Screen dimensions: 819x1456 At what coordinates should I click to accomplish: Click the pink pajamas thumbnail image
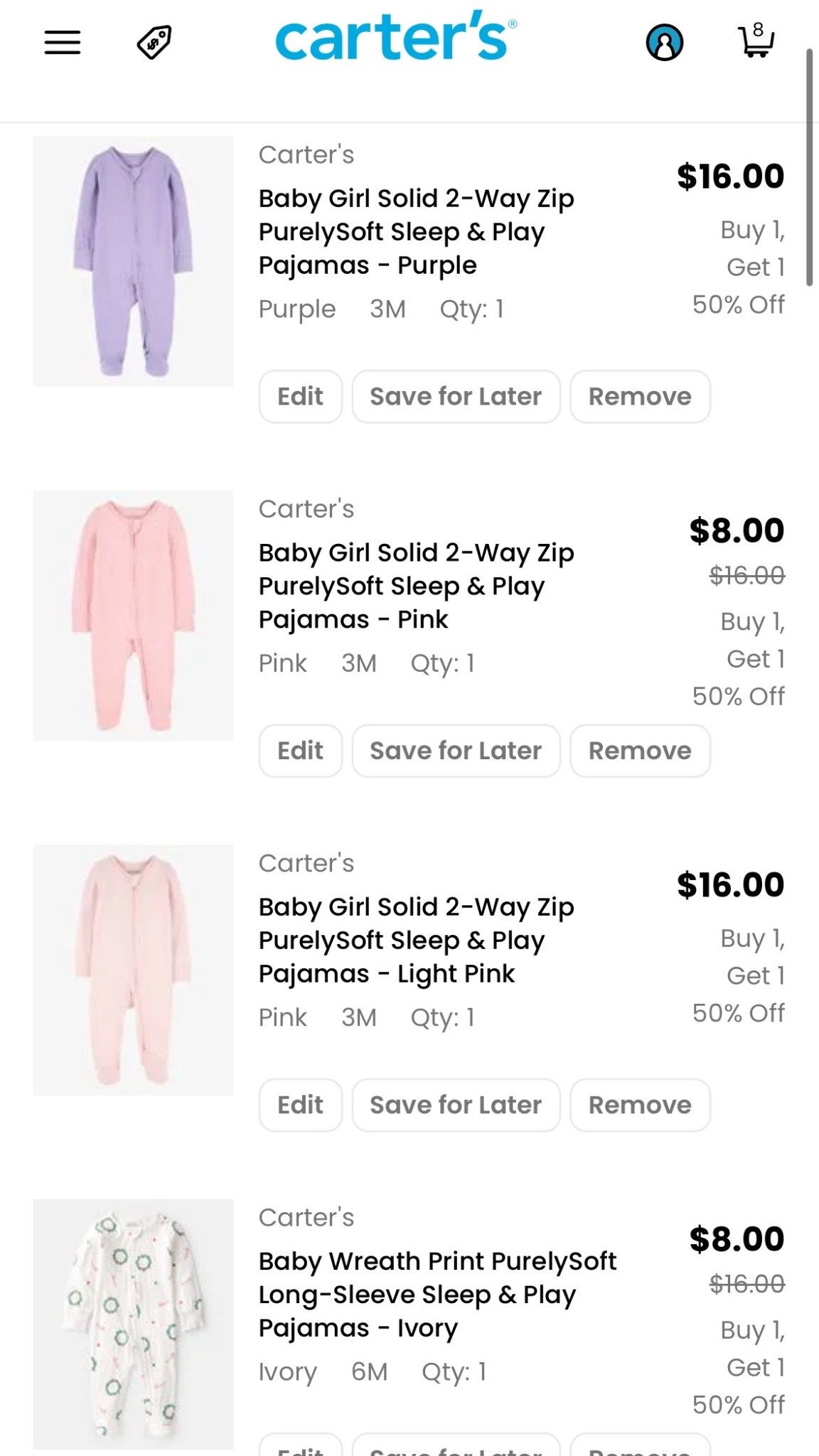pyautogui.click(x=133, y=615)
